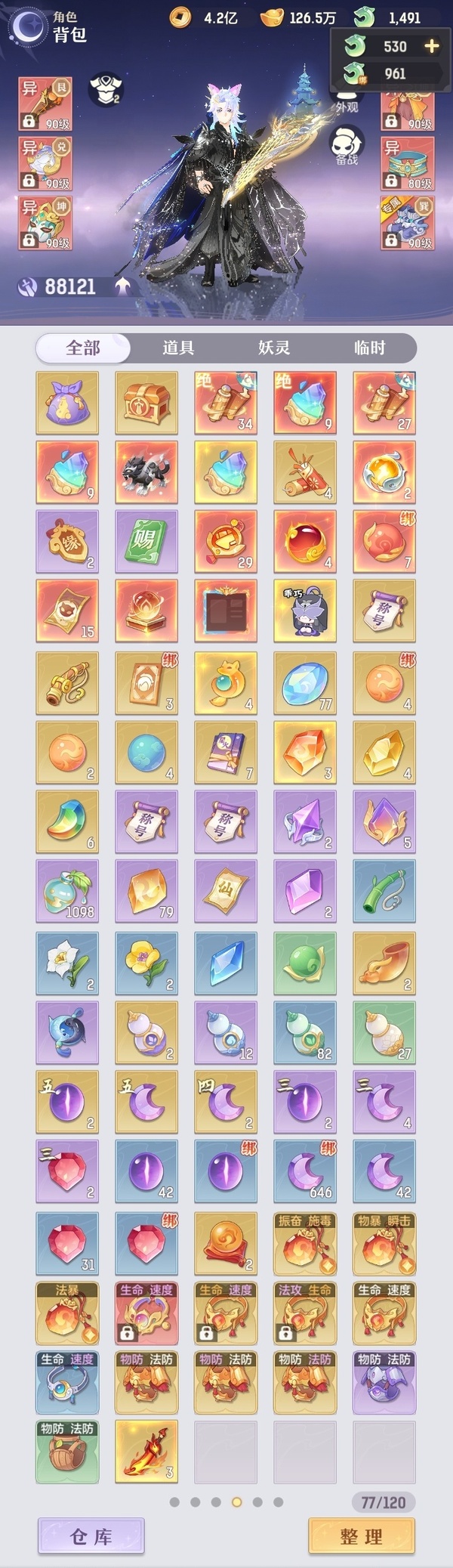Select the 振奋 施毒 accessory
The height and width of the screenshot is (1568, 453).
coord(305,1243)
